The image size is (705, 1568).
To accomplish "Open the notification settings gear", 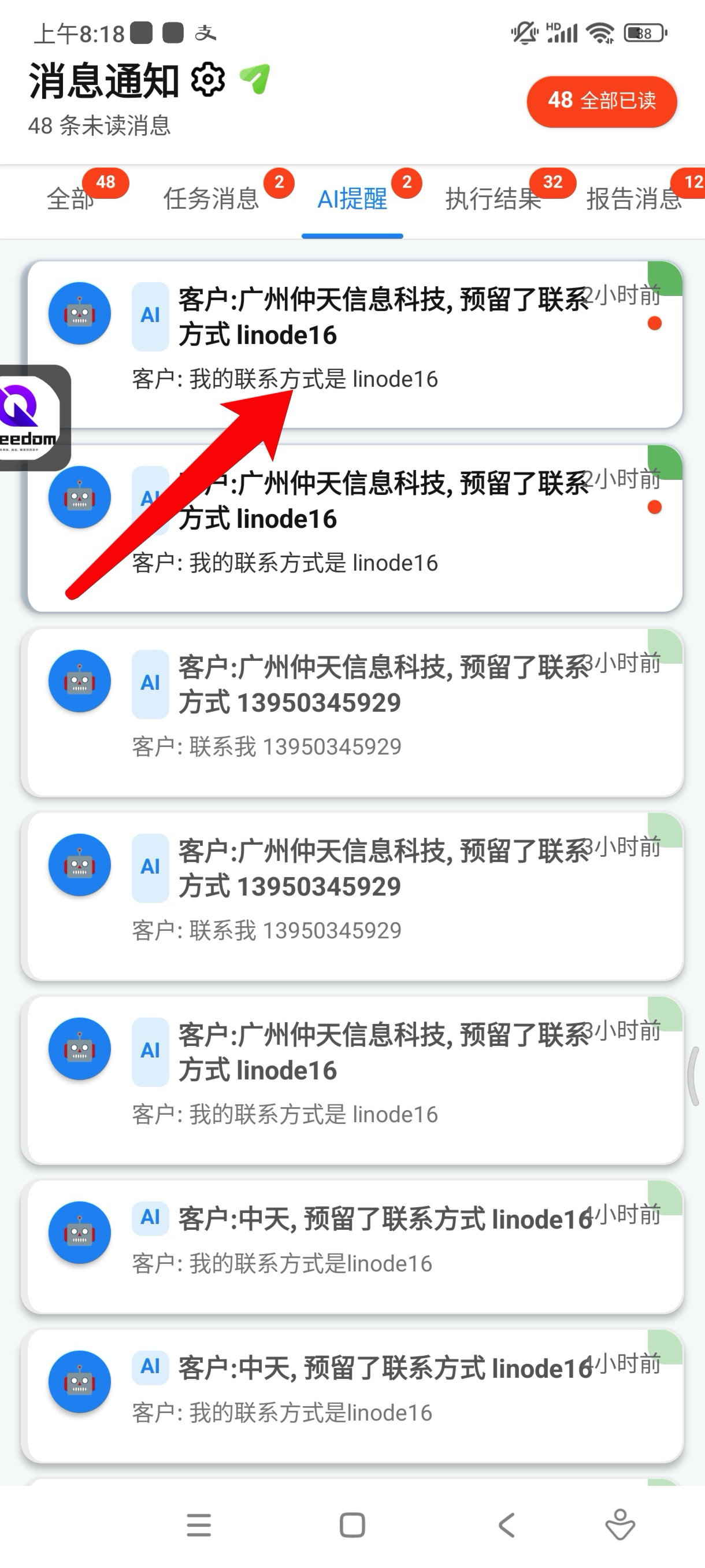I will point(208,80).
